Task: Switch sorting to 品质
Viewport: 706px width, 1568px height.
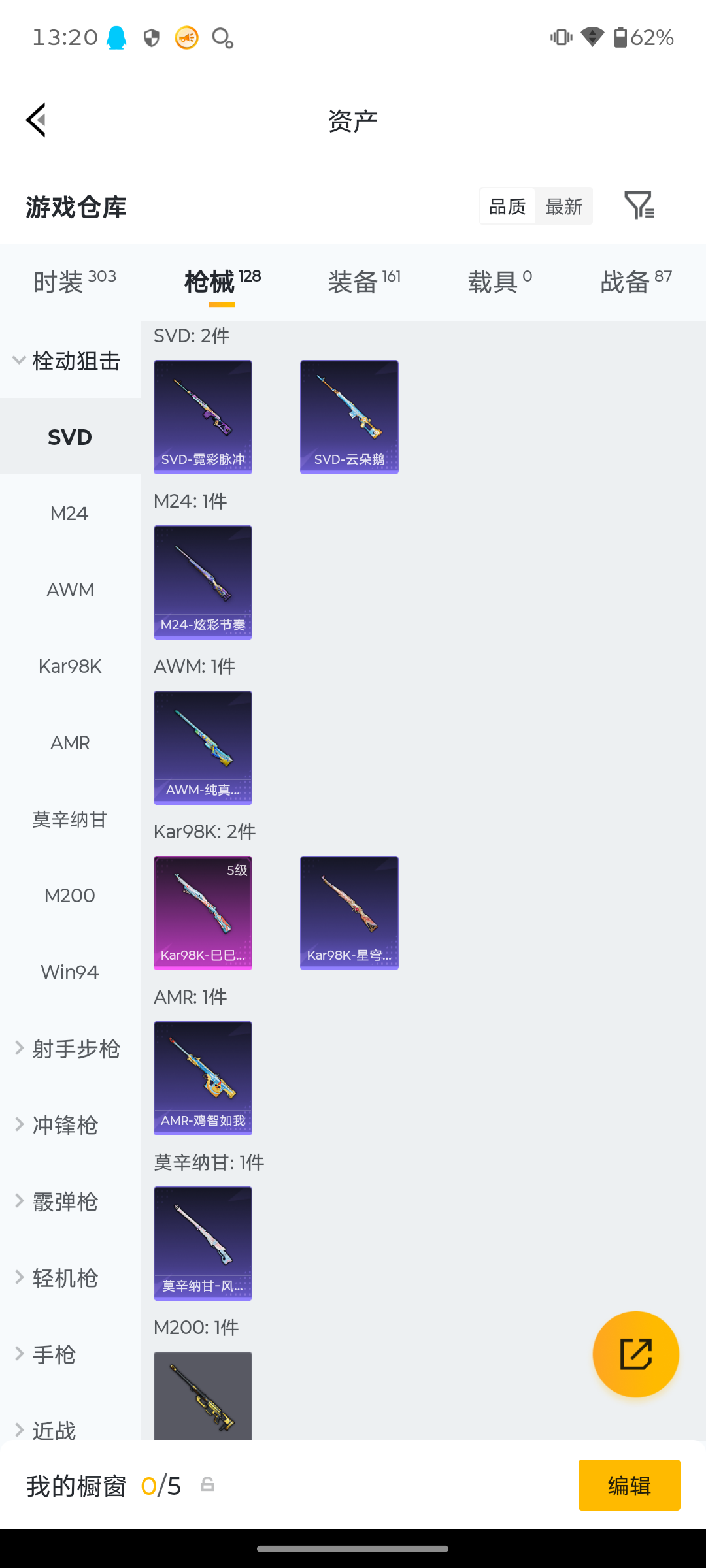Action: (x=507, y=206)
